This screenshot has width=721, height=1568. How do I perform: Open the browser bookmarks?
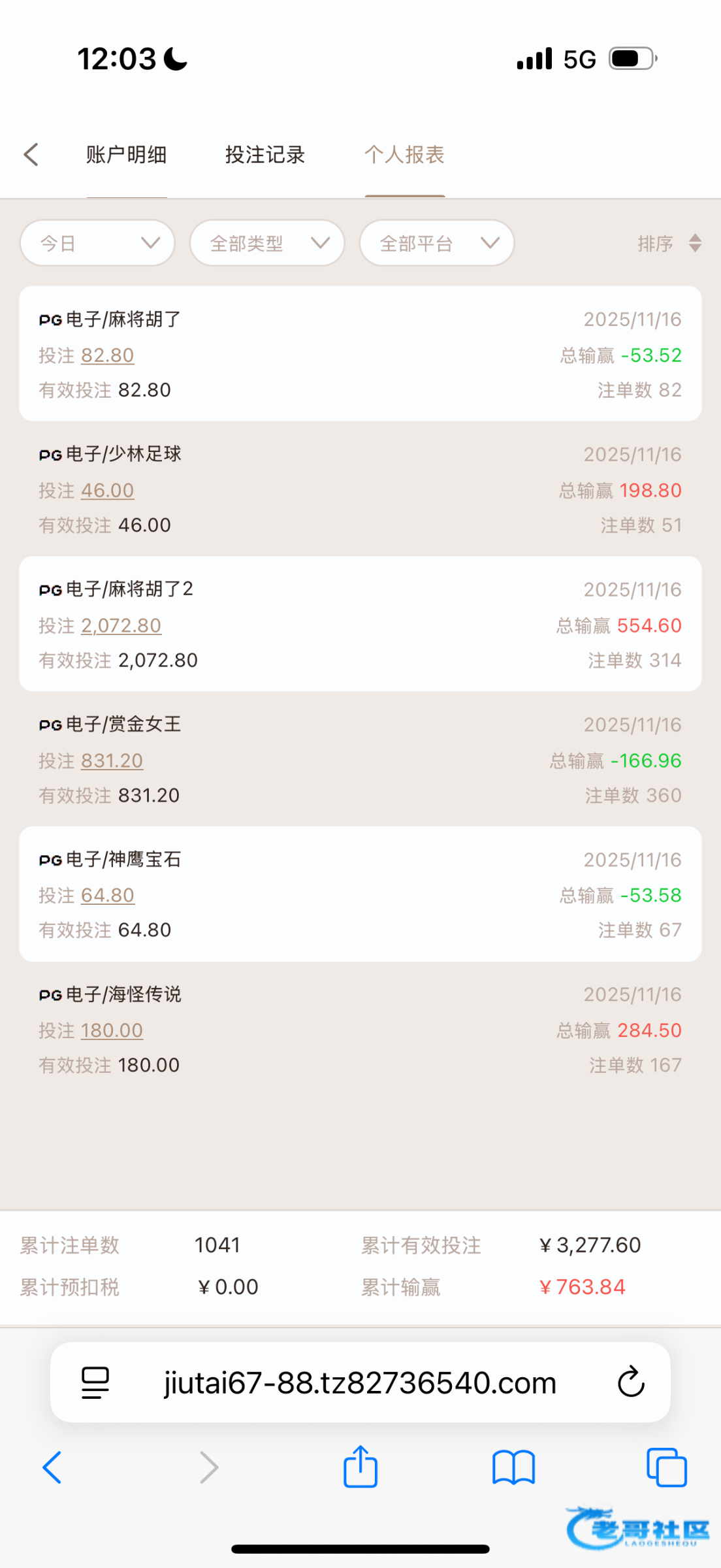click(513, 1467)
